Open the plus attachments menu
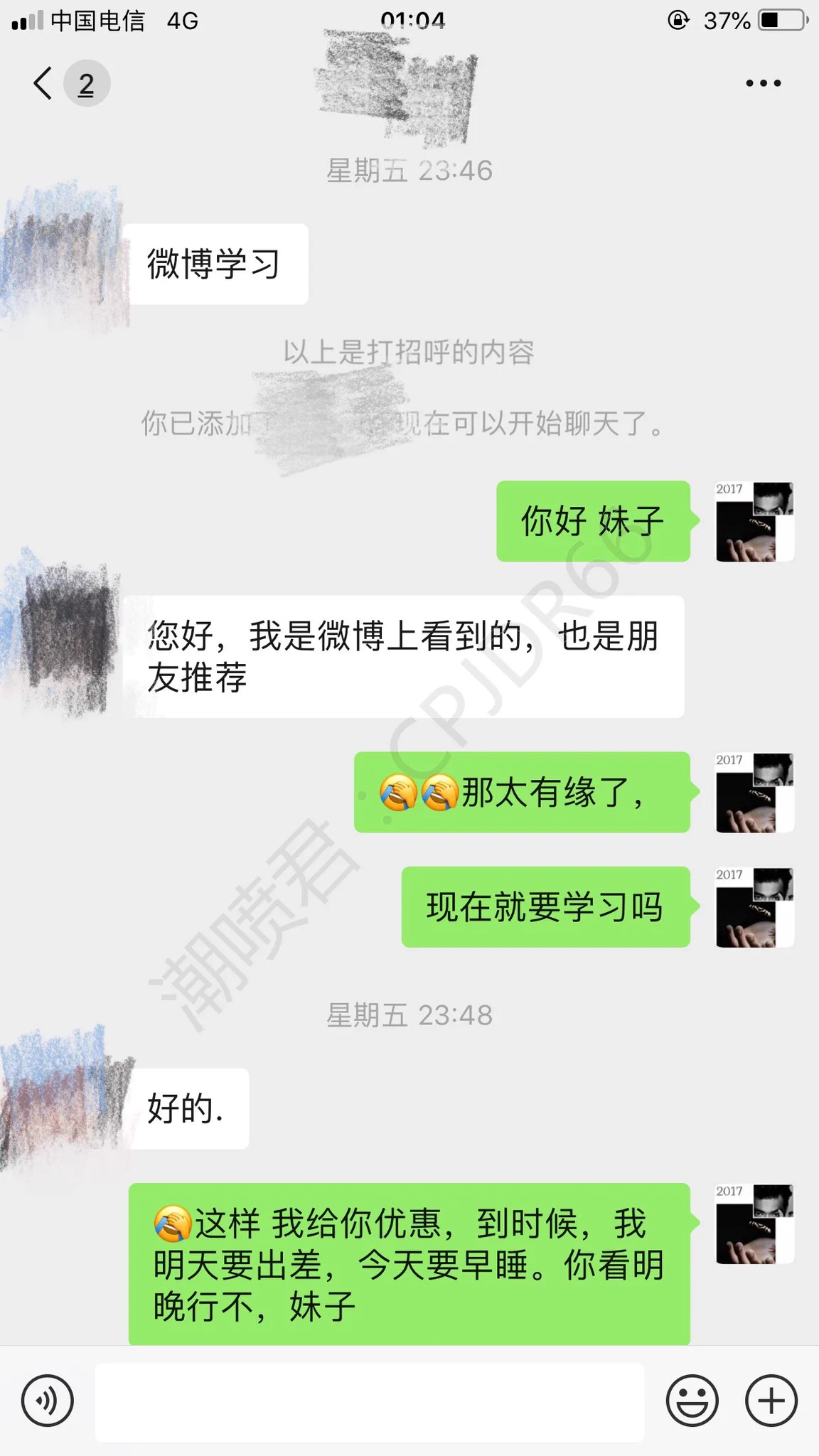 tap(771, 1401)
